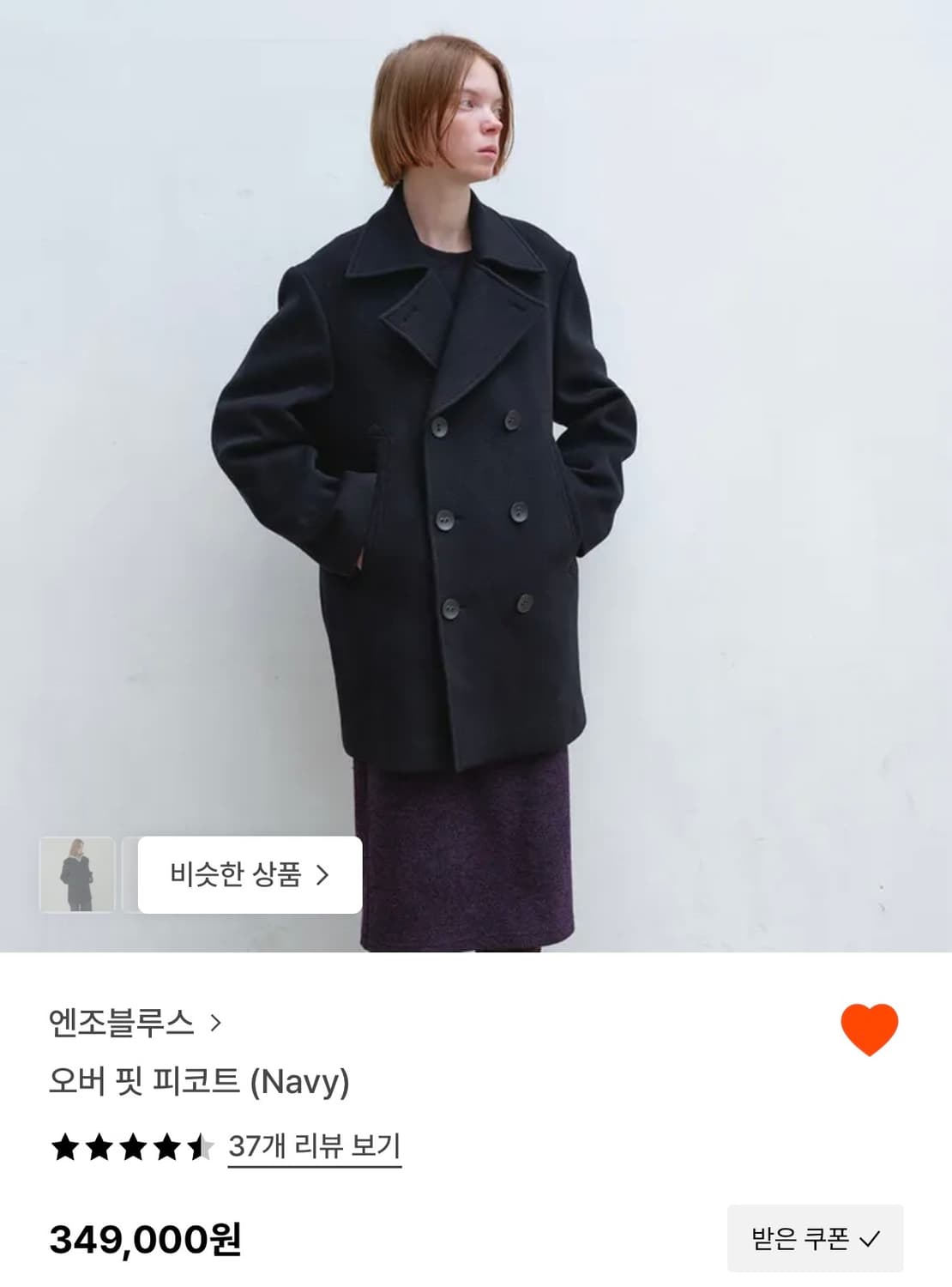View the 37 reviews via 37개 리뷰 보기
The image size is (952, 1287).
316,1145
